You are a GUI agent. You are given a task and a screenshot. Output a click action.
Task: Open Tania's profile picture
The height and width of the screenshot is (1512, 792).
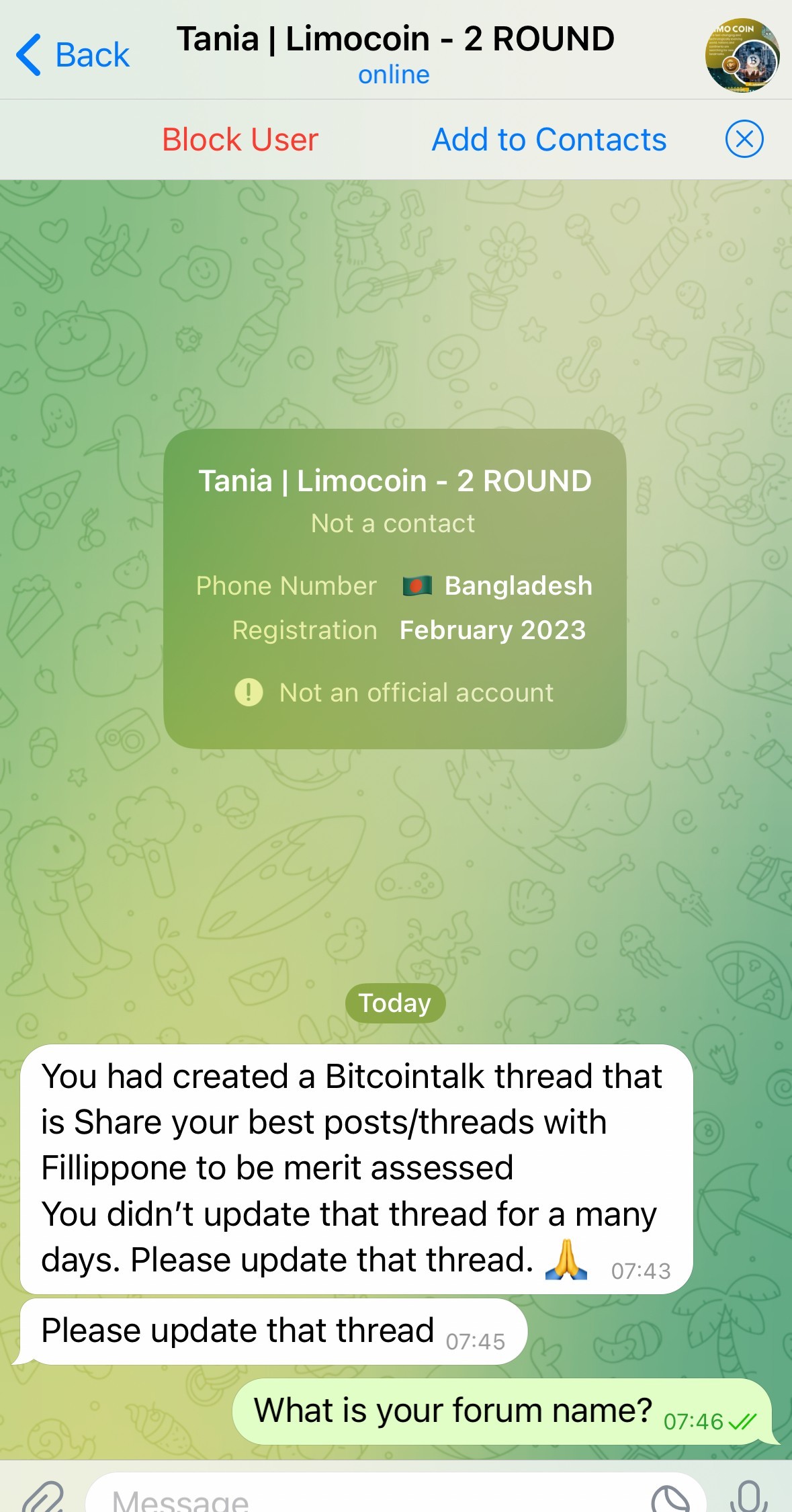[x=742, y=55]
